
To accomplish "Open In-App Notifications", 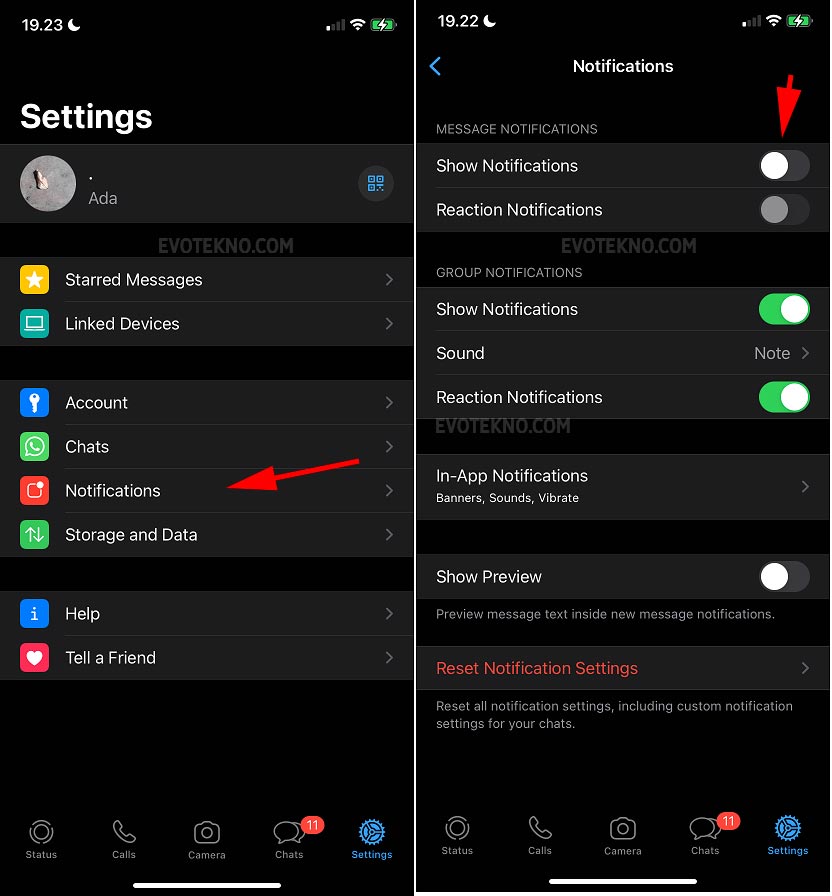I will tap(622, 486).
